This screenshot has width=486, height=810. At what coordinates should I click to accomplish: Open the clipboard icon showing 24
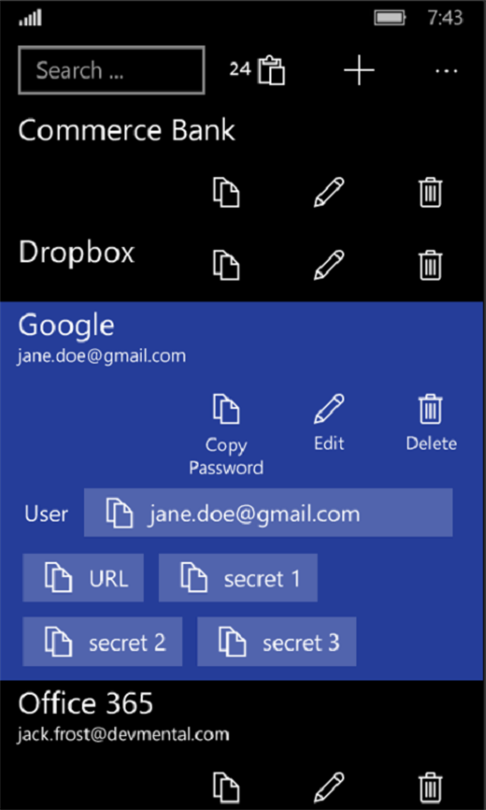tap(258, 70)
